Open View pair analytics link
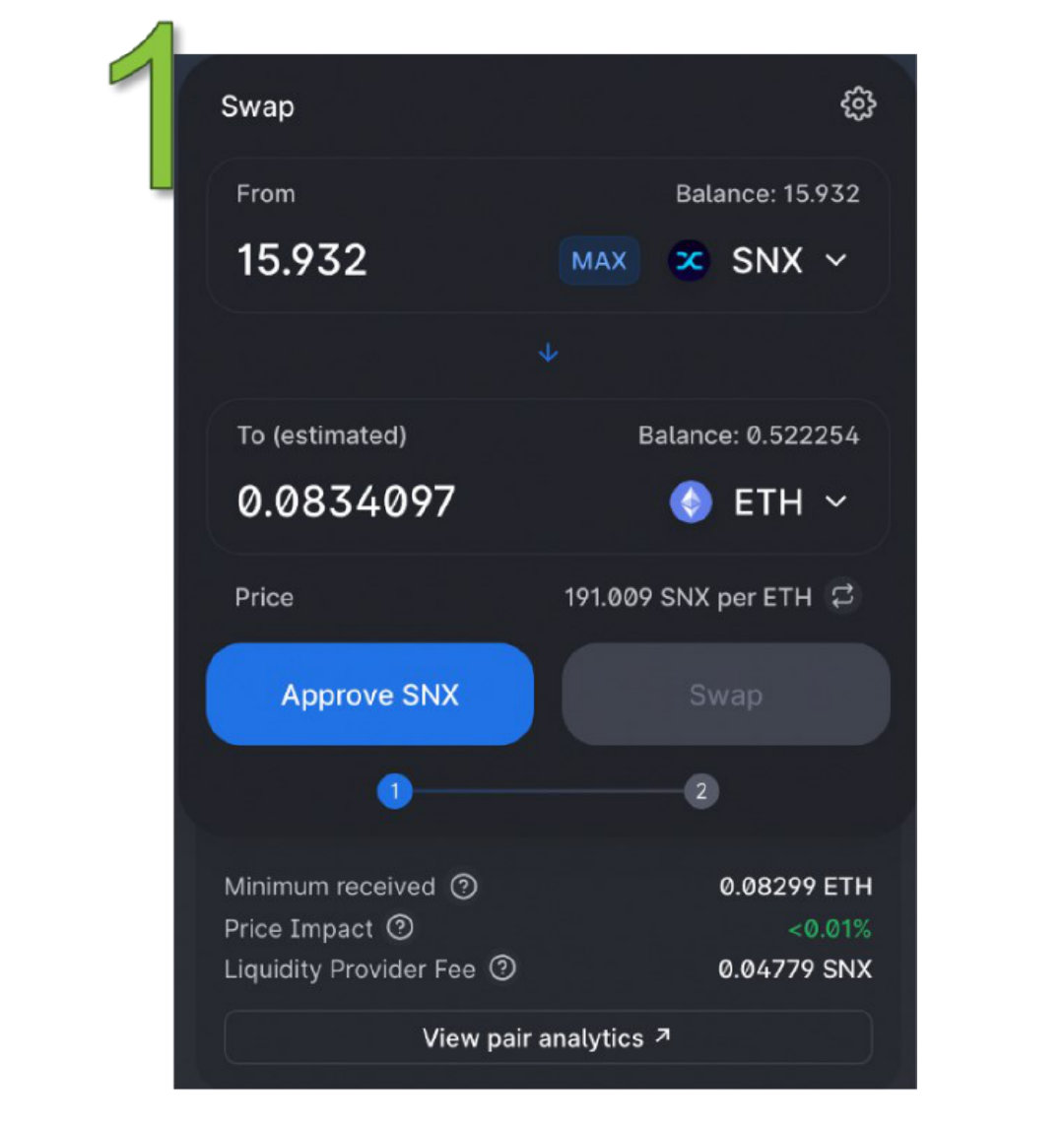 click(548, 1037)
